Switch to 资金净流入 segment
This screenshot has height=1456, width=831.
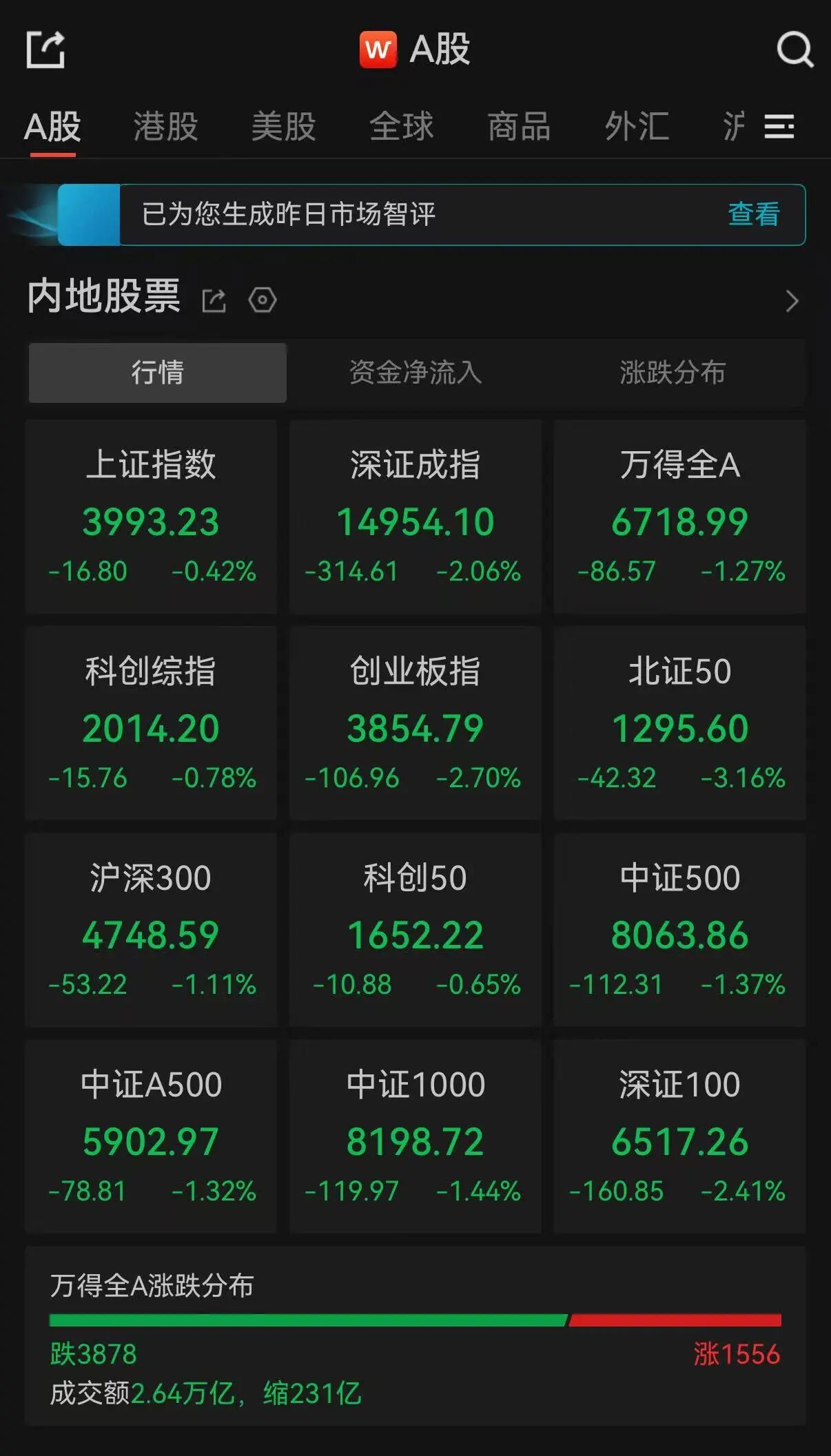pos(415,373)
